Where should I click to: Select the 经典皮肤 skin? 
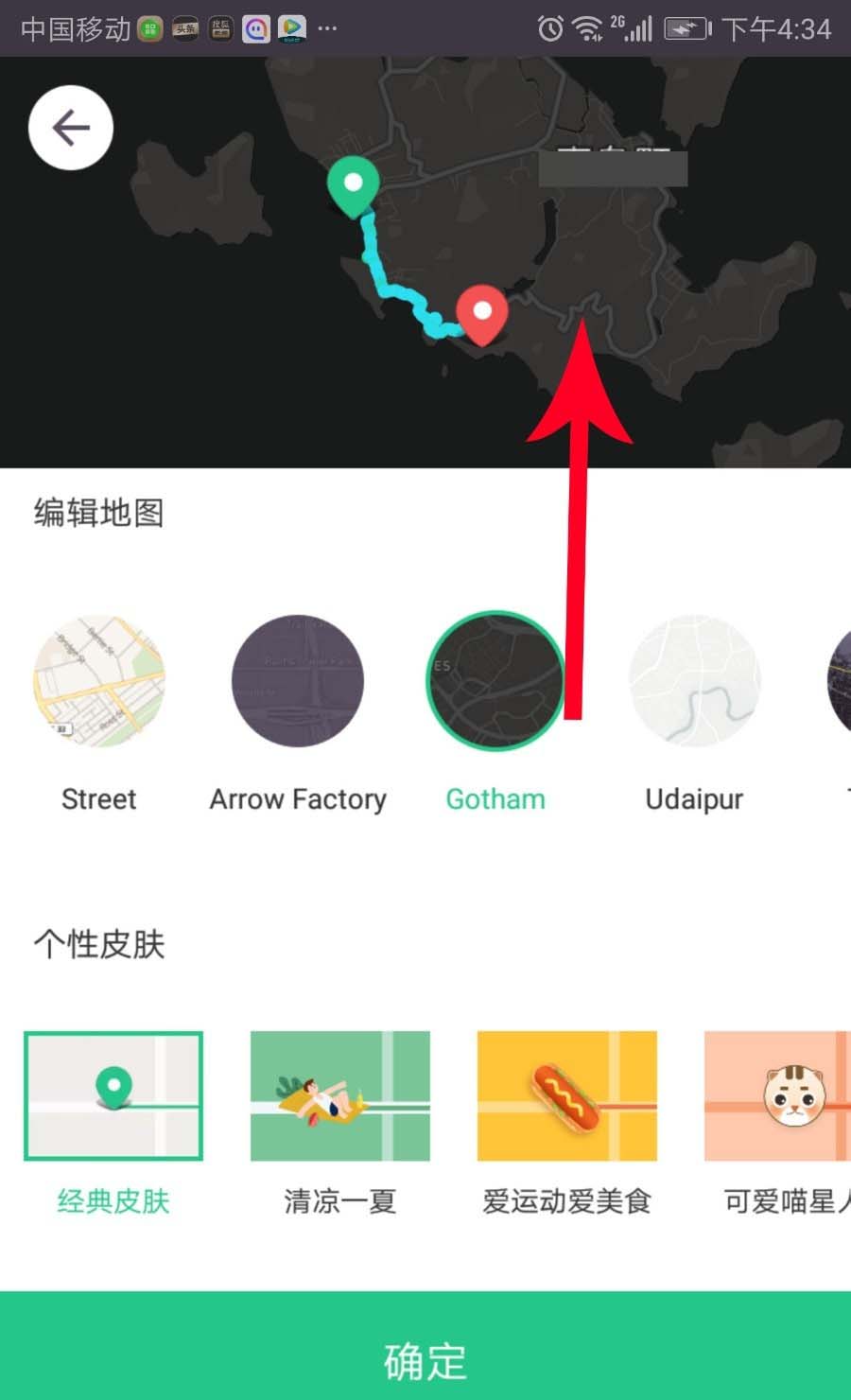(113, 1095)
